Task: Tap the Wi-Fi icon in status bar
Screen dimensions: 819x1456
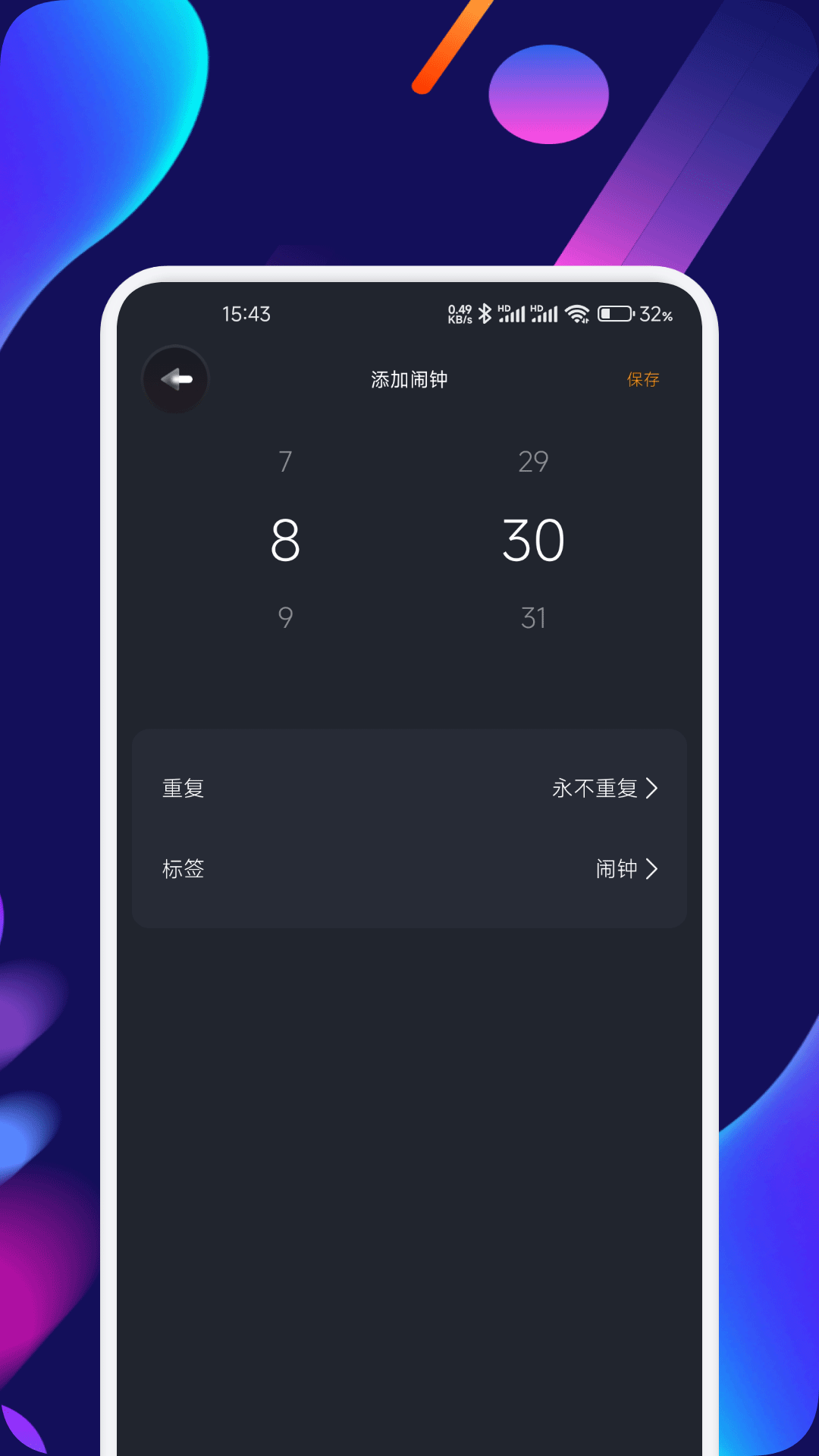Action: (579, 313)
